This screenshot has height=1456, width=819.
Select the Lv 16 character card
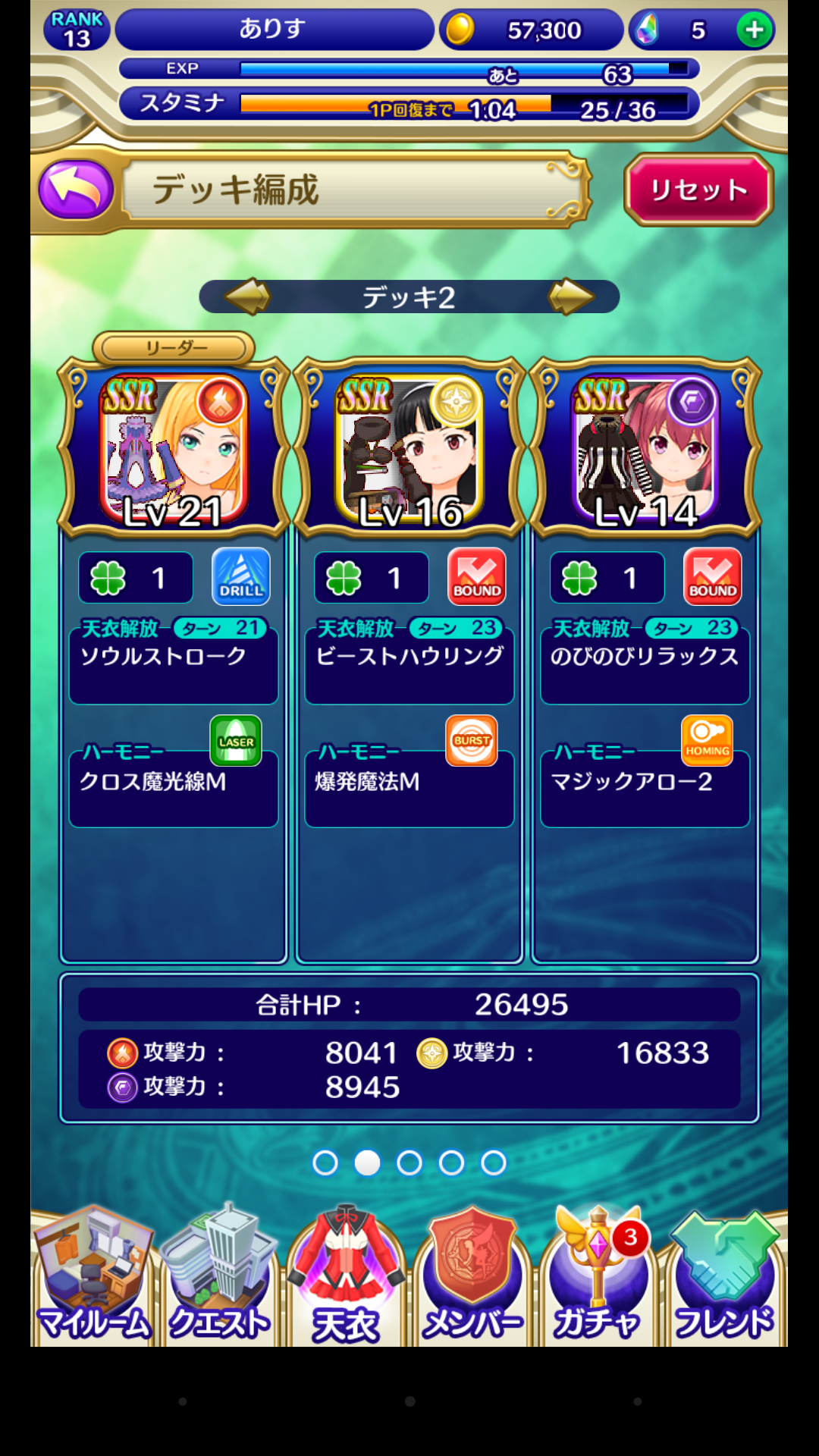coord(409,449)
